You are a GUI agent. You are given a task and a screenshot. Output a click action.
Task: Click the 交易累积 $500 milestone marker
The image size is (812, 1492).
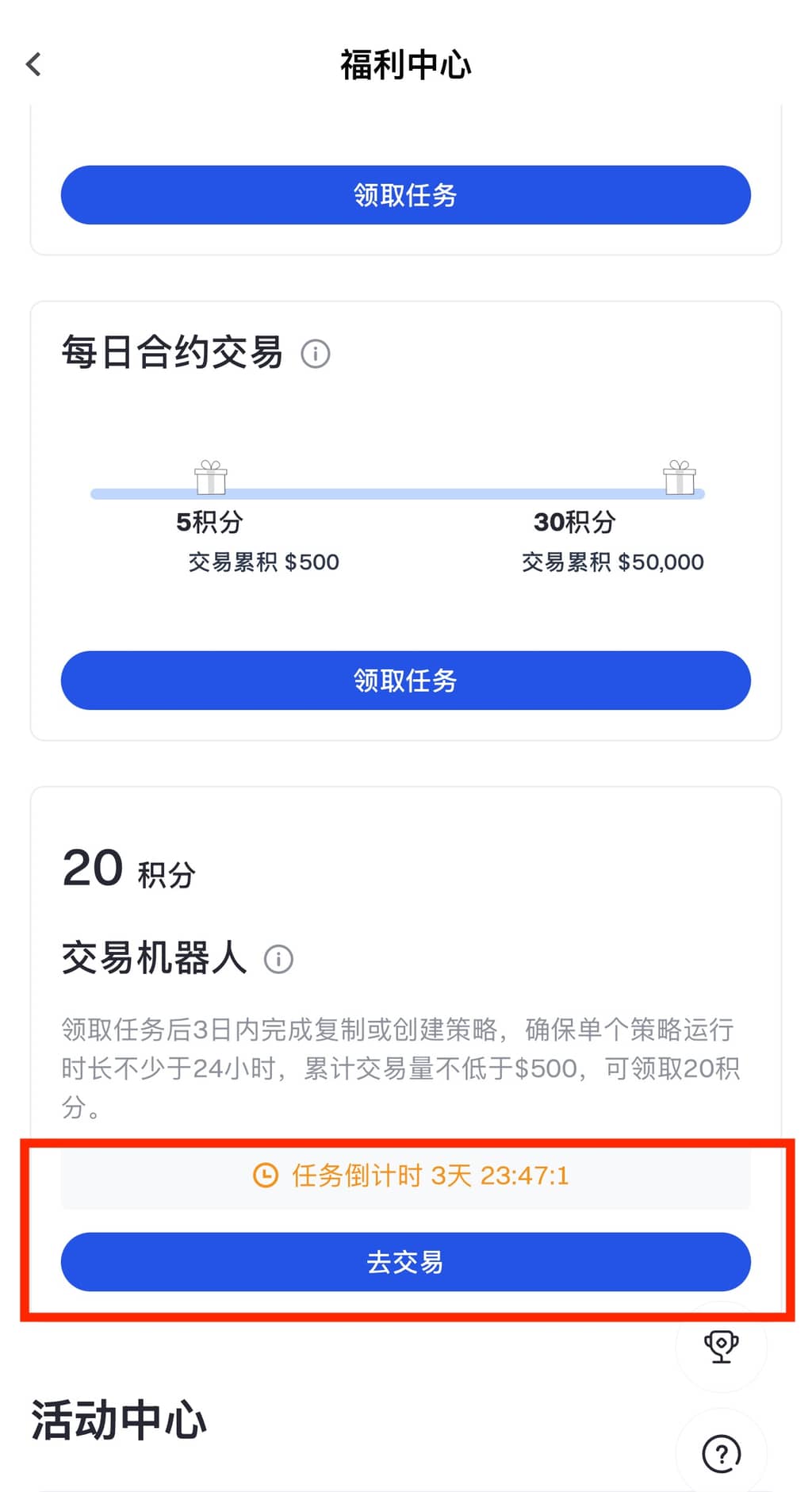tap(262, 562)
